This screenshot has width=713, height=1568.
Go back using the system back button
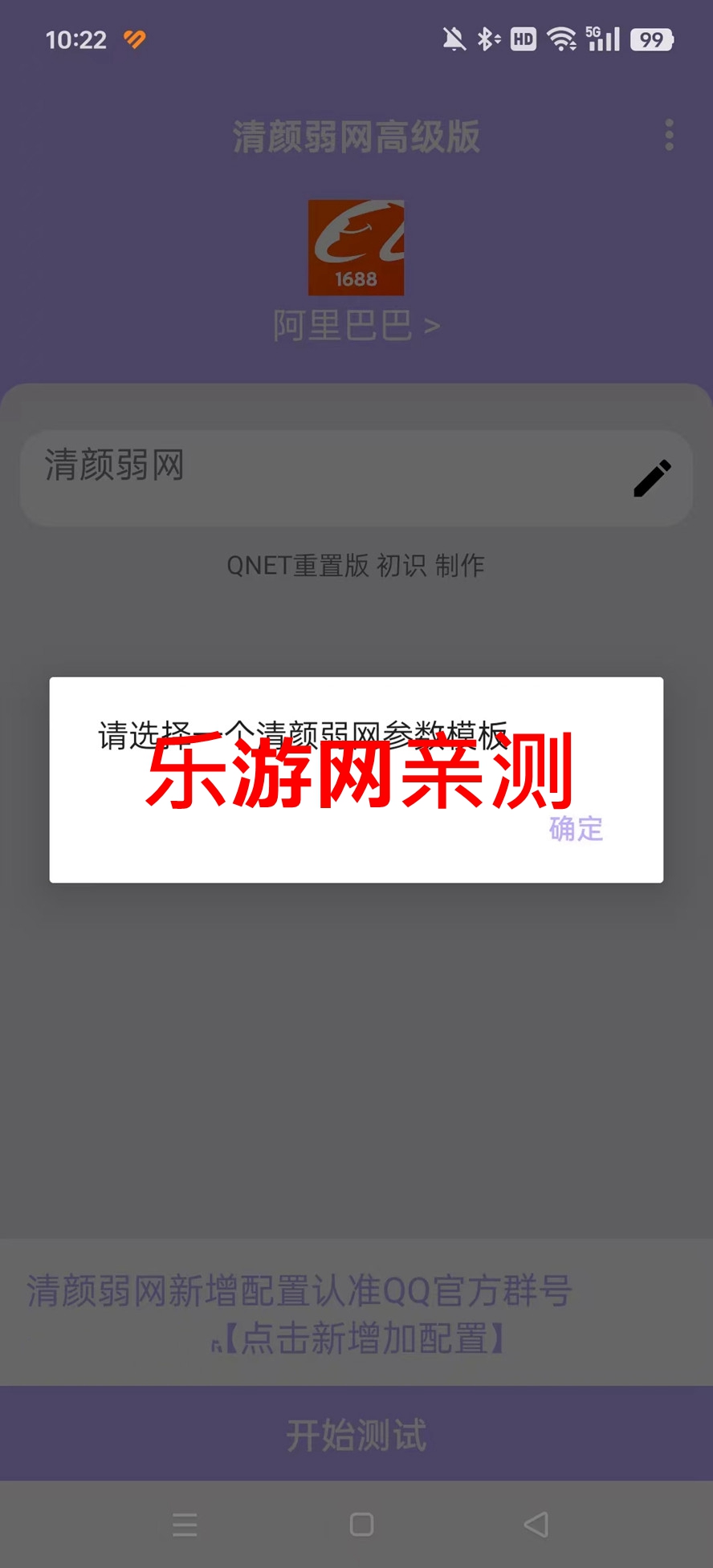tap(536, 1524)
